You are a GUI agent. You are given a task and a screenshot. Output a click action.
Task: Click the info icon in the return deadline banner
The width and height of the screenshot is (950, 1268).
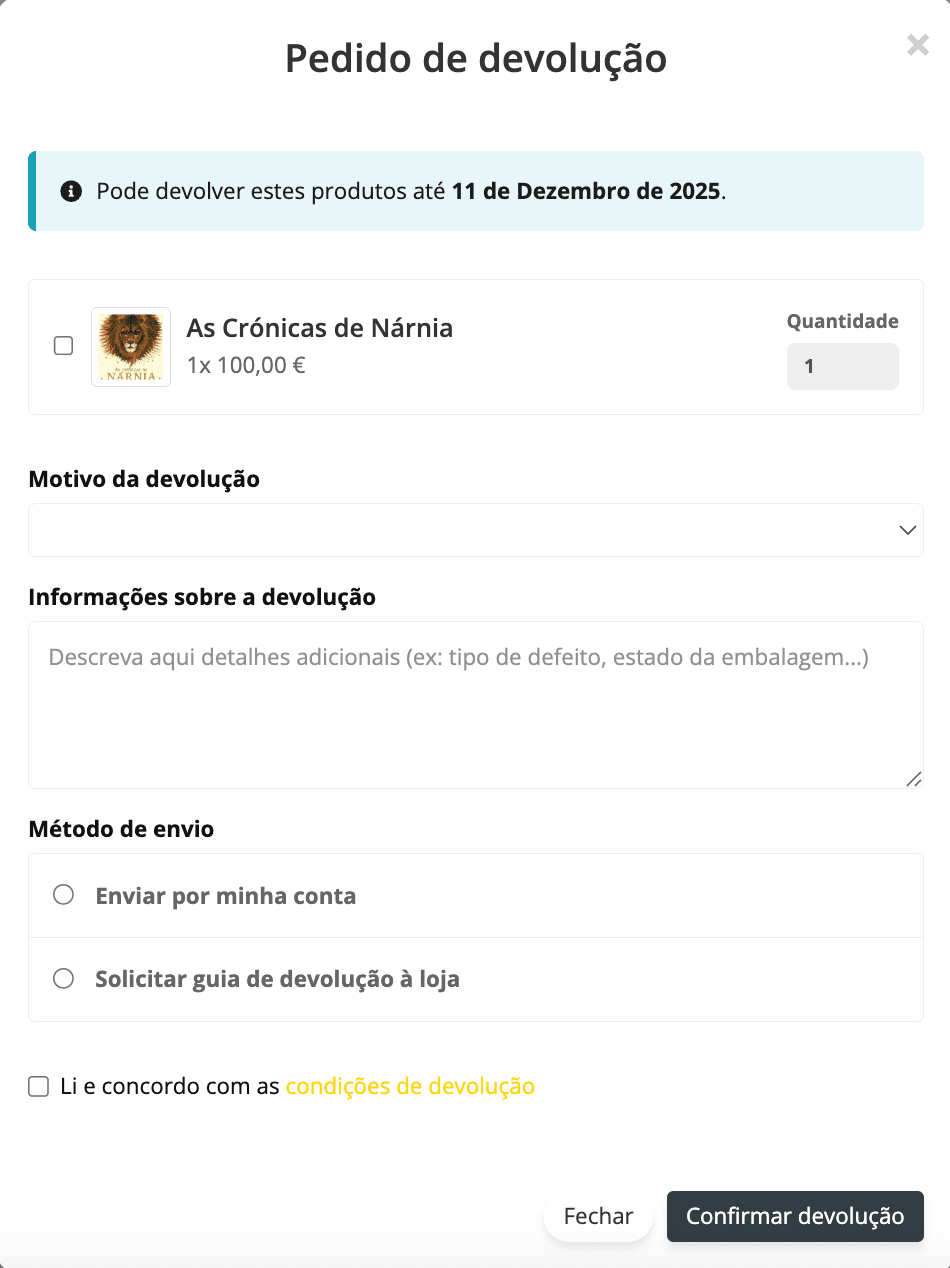click(x=71, y=191)
